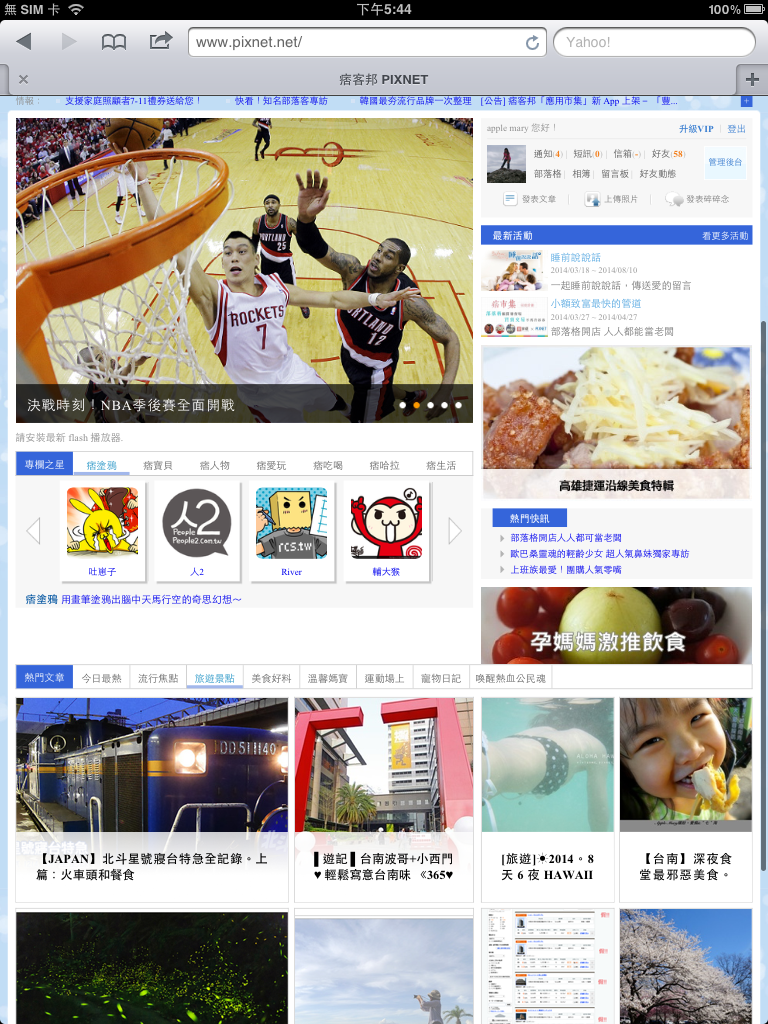Open the 管理後台 button
The image size is (768, 1024).
[725, 162]
